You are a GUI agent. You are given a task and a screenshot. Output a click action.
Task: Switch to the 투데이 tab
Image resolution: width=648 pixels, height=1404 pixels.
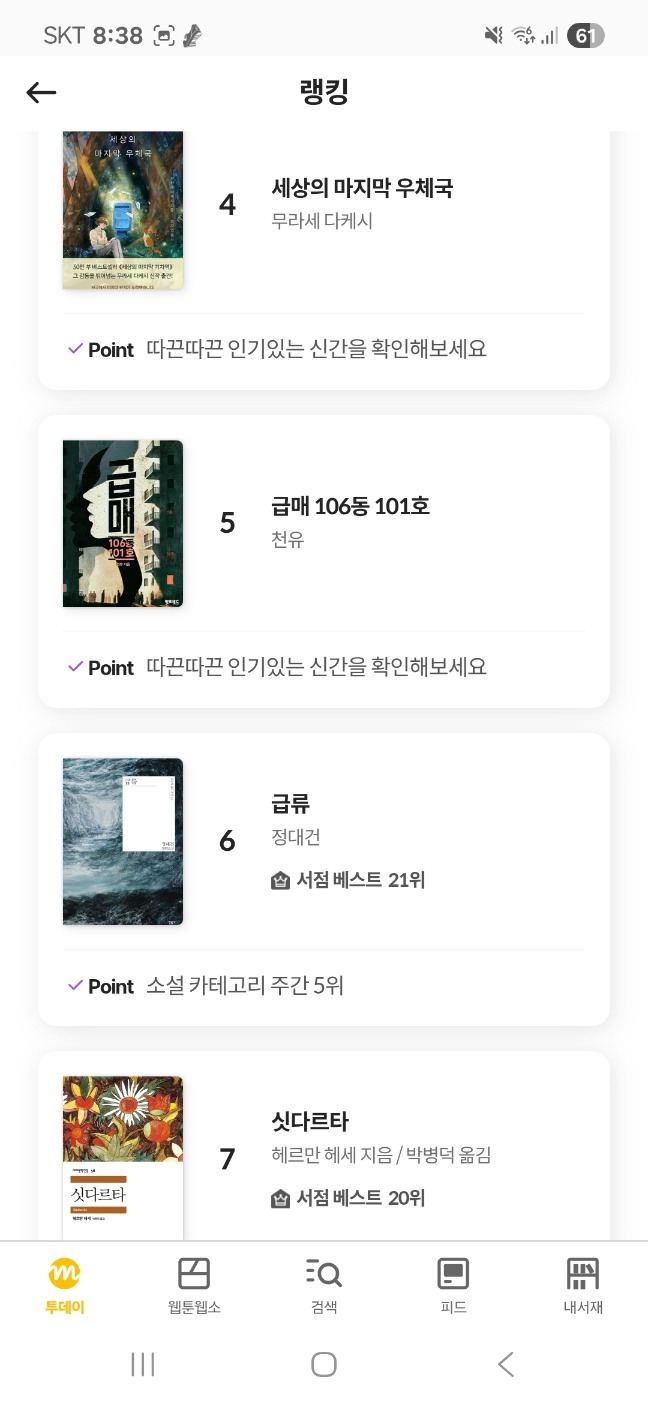click(65, 1285)
